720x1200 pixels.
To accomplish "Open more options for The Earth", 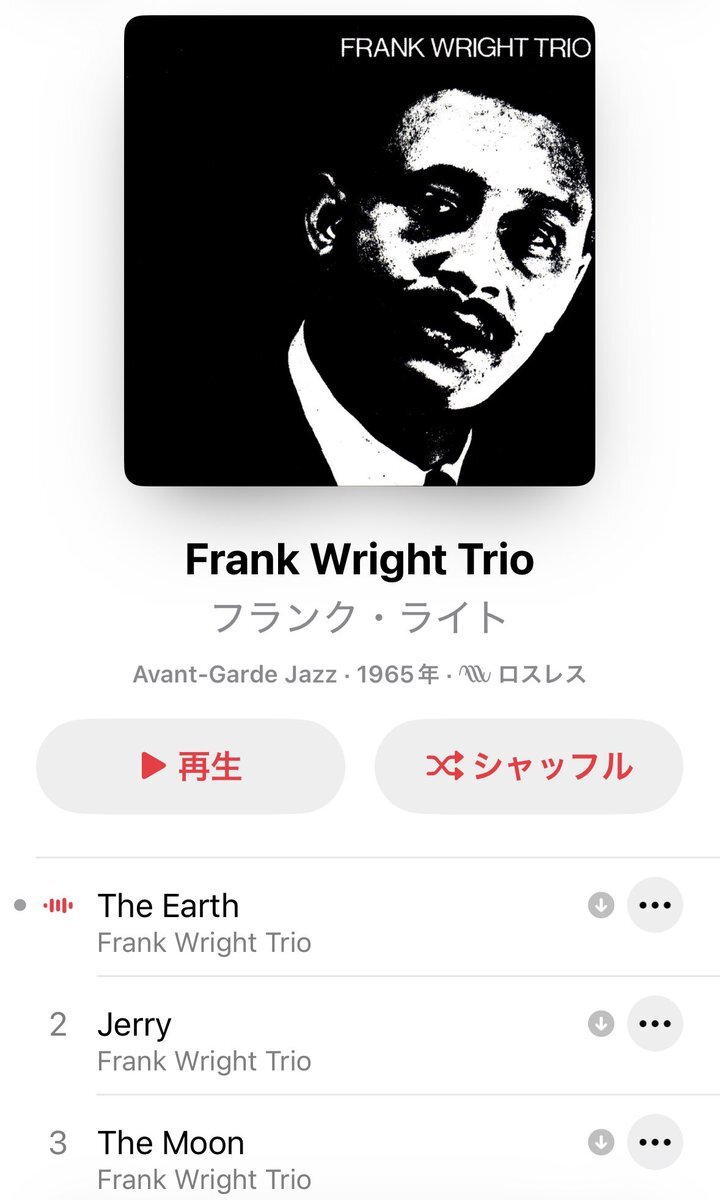I will (654, 906).
